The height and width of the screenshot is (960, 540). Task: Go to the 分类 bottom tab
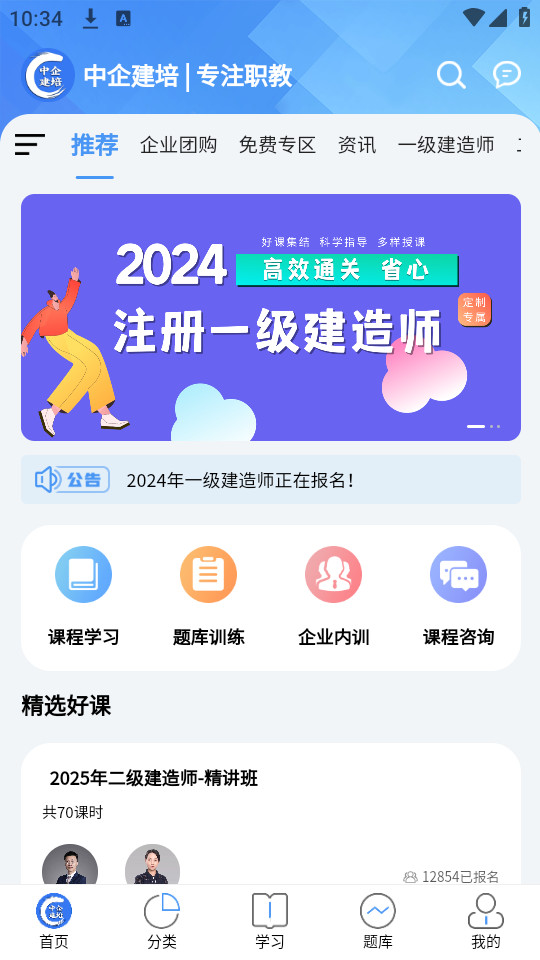162,921
